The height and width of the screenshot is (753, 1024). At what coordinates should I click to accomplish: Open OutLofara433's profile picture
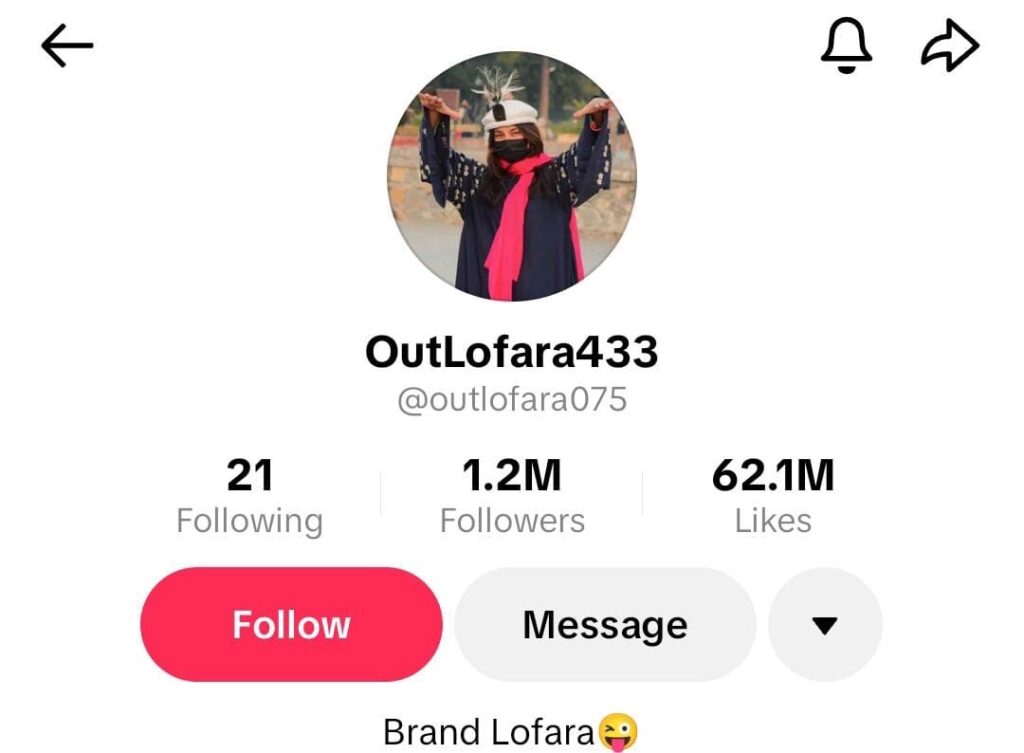[x=511, y=177]
